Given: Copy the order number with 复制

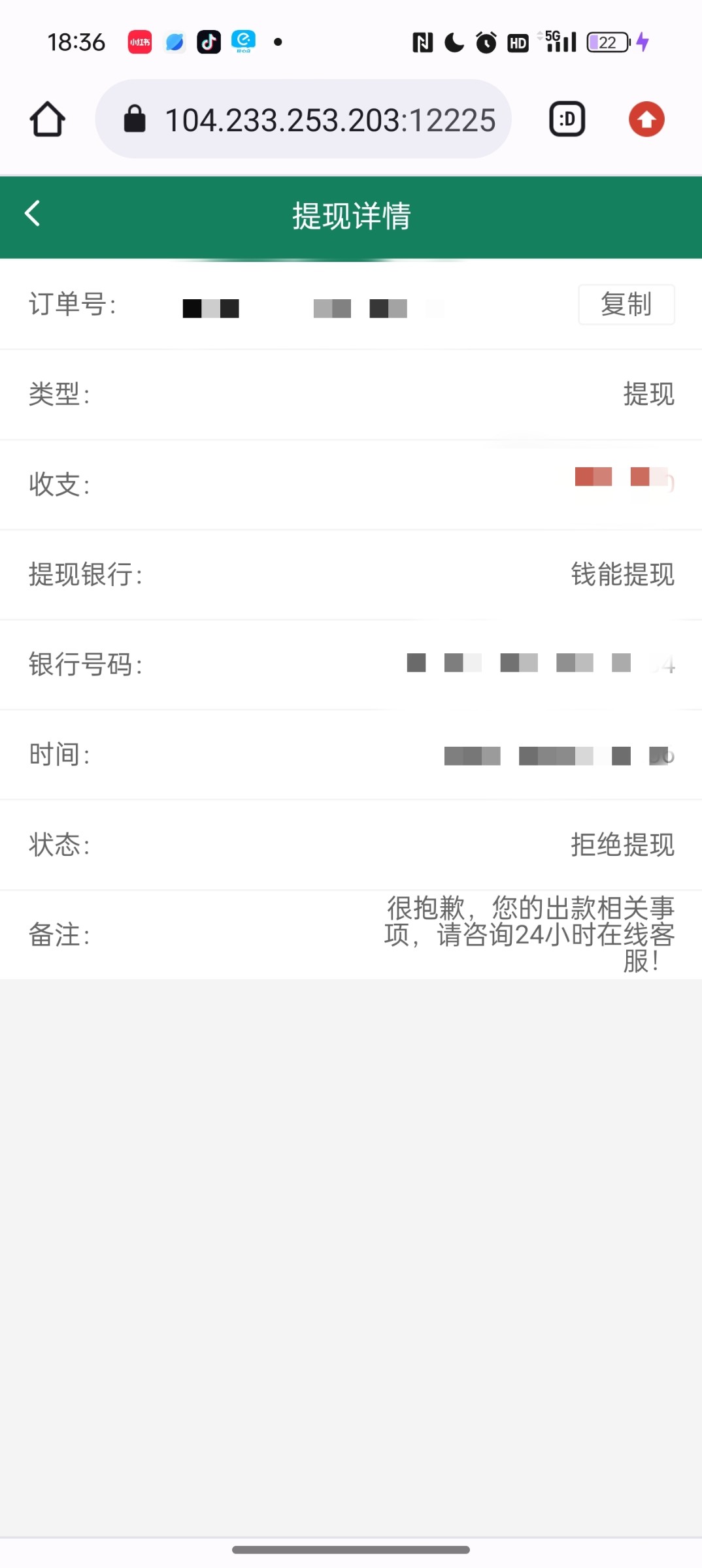Looking at the screenshot, I should (x=626, y=304).
